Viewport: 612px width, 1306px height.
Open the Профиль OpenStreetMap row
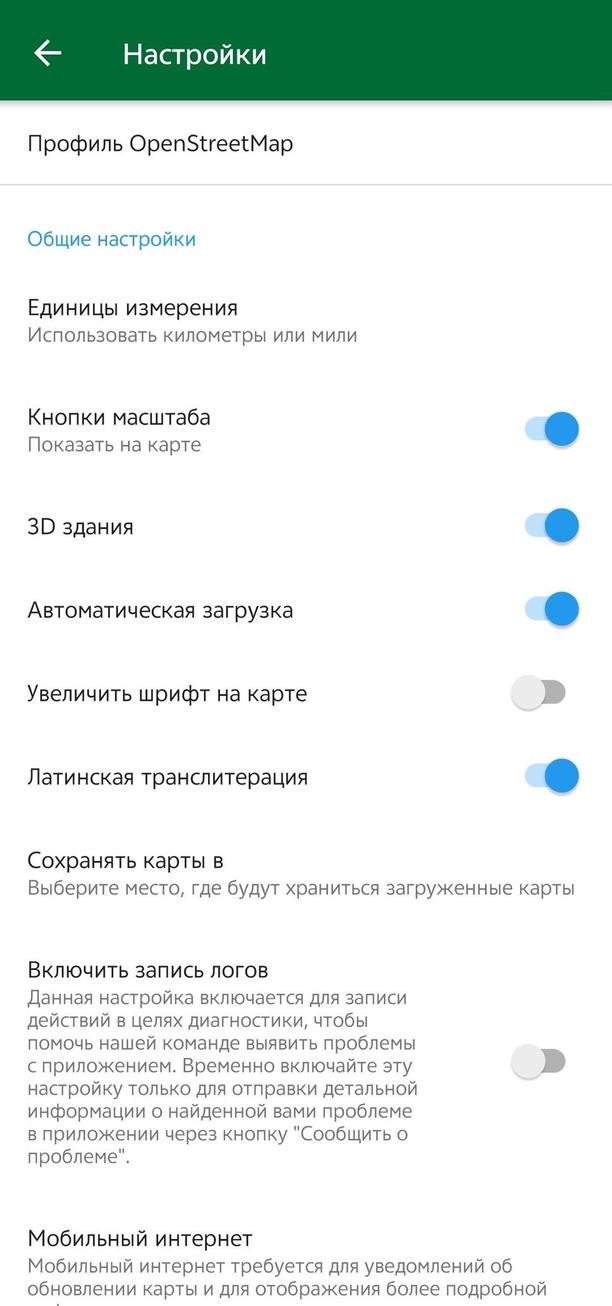point(306,143)
